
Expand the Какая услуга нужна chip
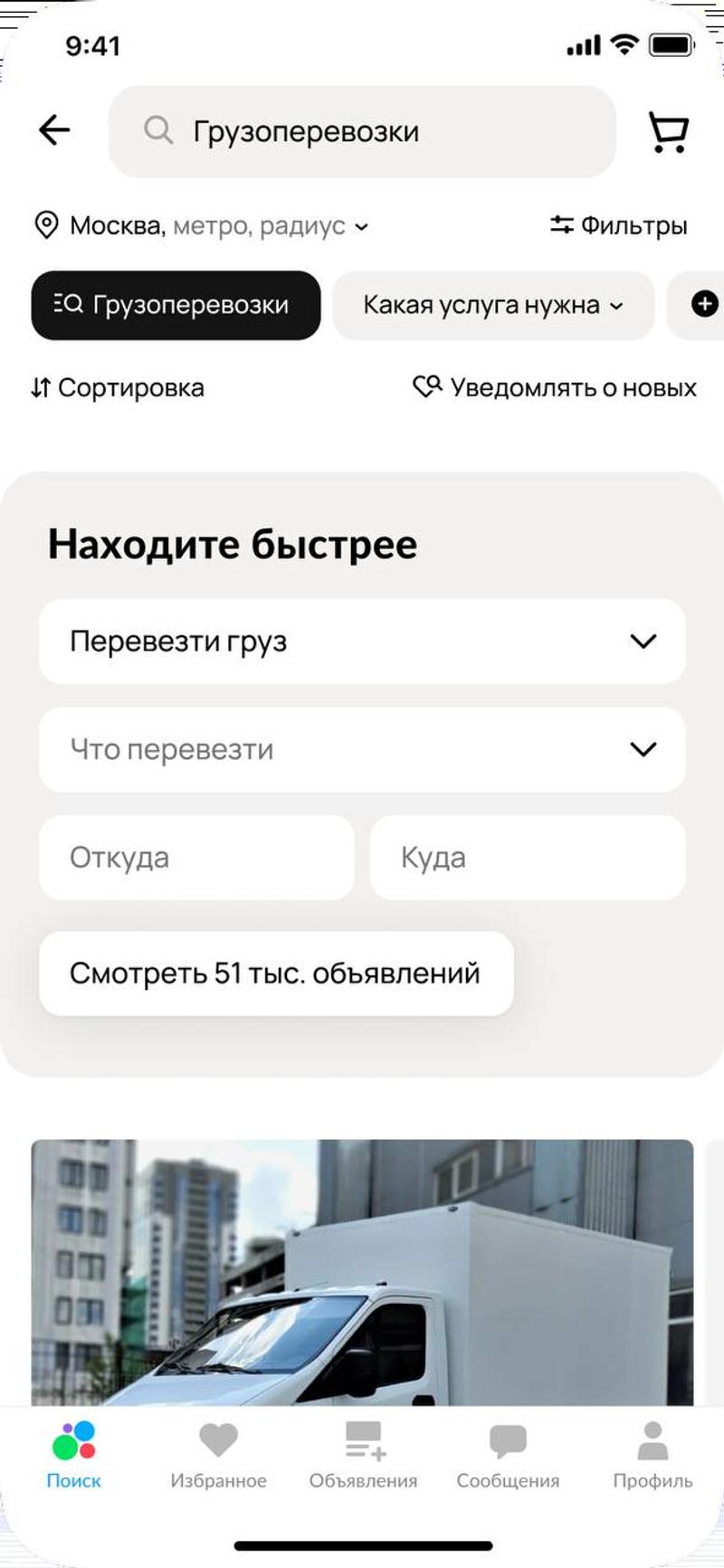[493, 306]
